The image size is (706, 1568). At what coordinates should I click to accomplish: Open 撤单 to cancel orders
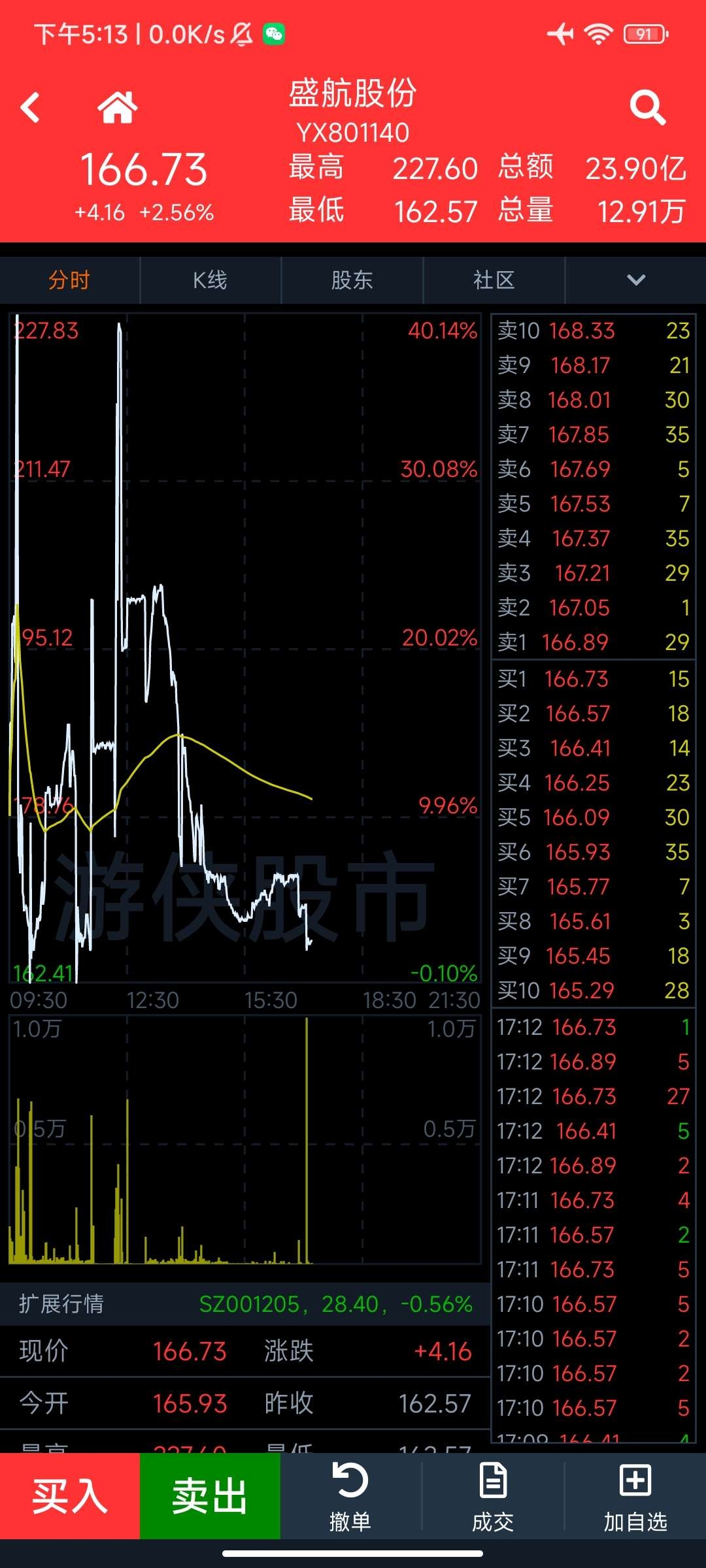[350, 1496]
